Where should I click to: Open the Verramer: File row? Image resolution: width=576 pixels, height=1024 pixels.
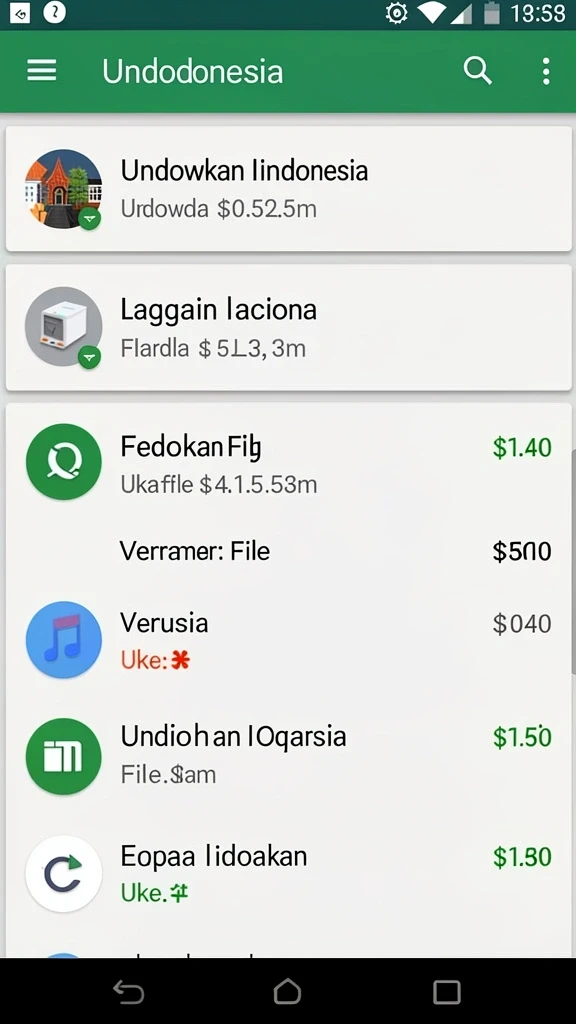(x=289, y=551)
